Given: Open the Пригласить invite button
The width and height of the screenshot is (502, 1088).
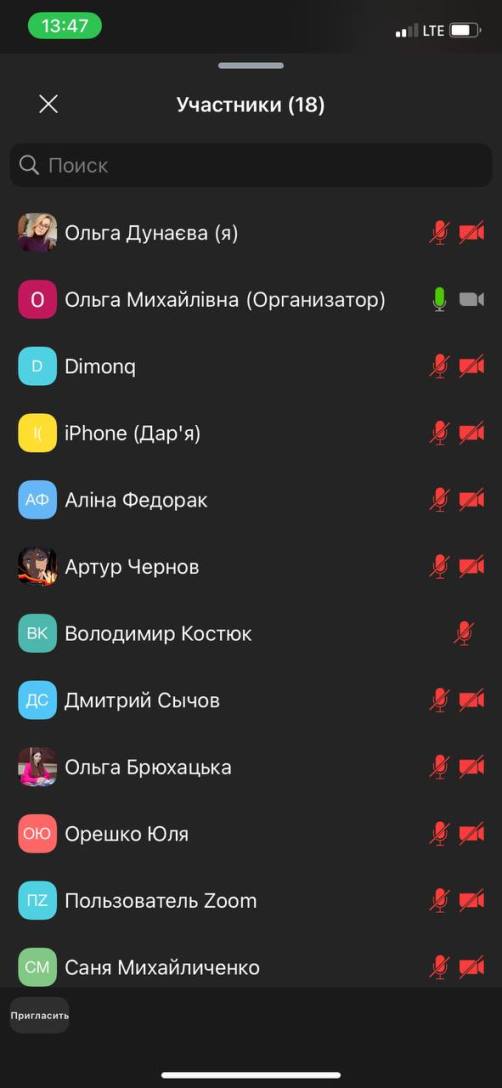Looking at the screenshot, I should tap(40, 1015).
